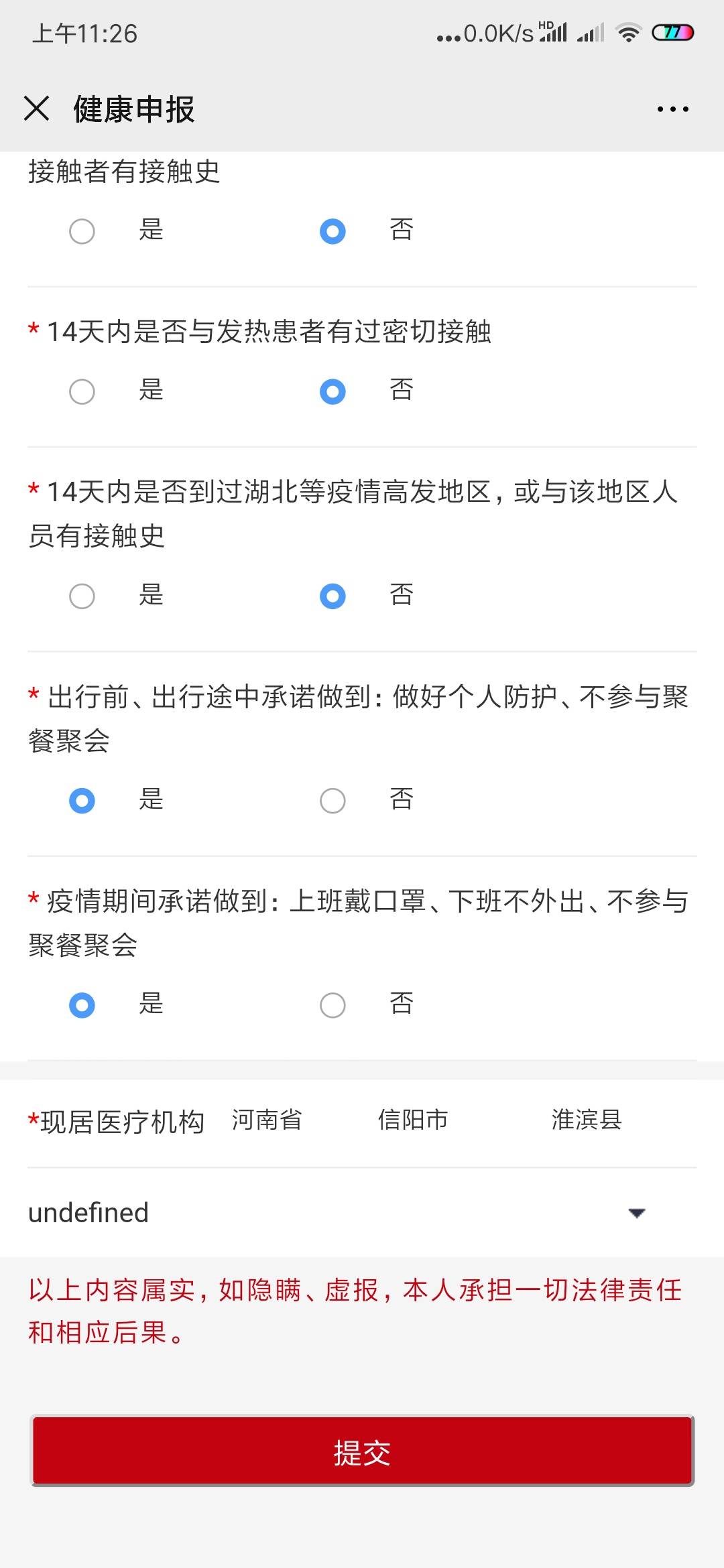Choose 否 for 到过湖北等疫情高发地区
The height and width of the screenshot is (1568, 724).
333,596
